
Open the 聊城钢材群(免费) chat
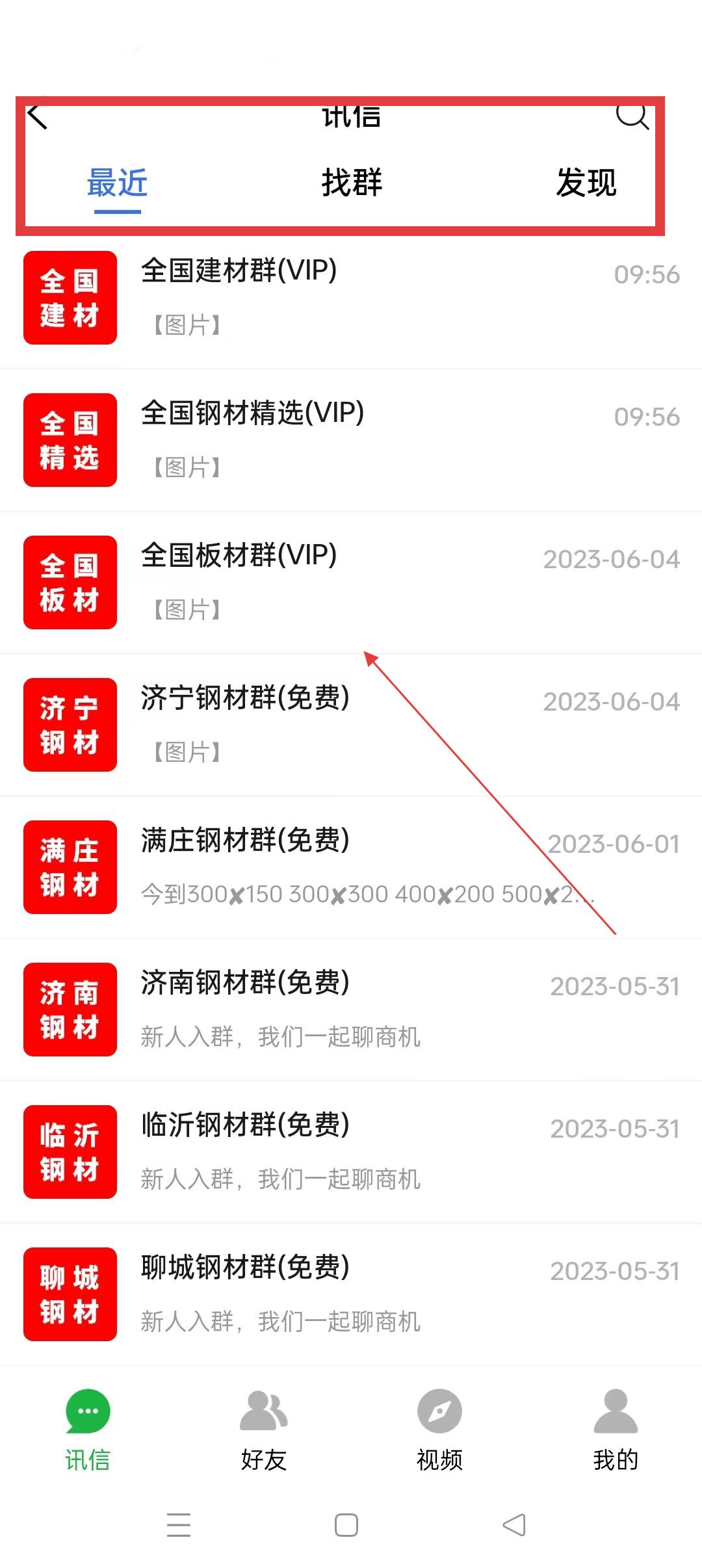pyautogui.click(x=351, y=1294)
